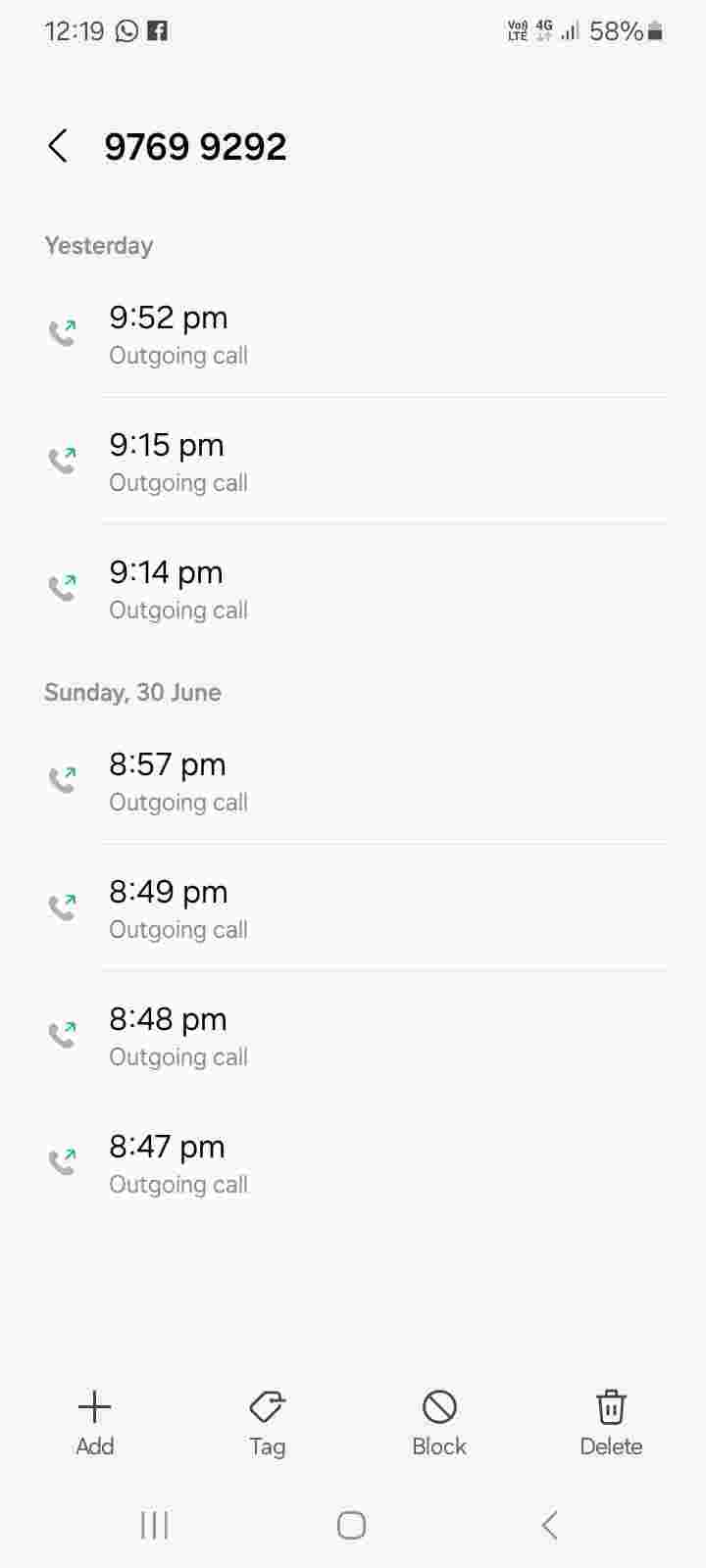Block this phone number

click(438, 1423)
